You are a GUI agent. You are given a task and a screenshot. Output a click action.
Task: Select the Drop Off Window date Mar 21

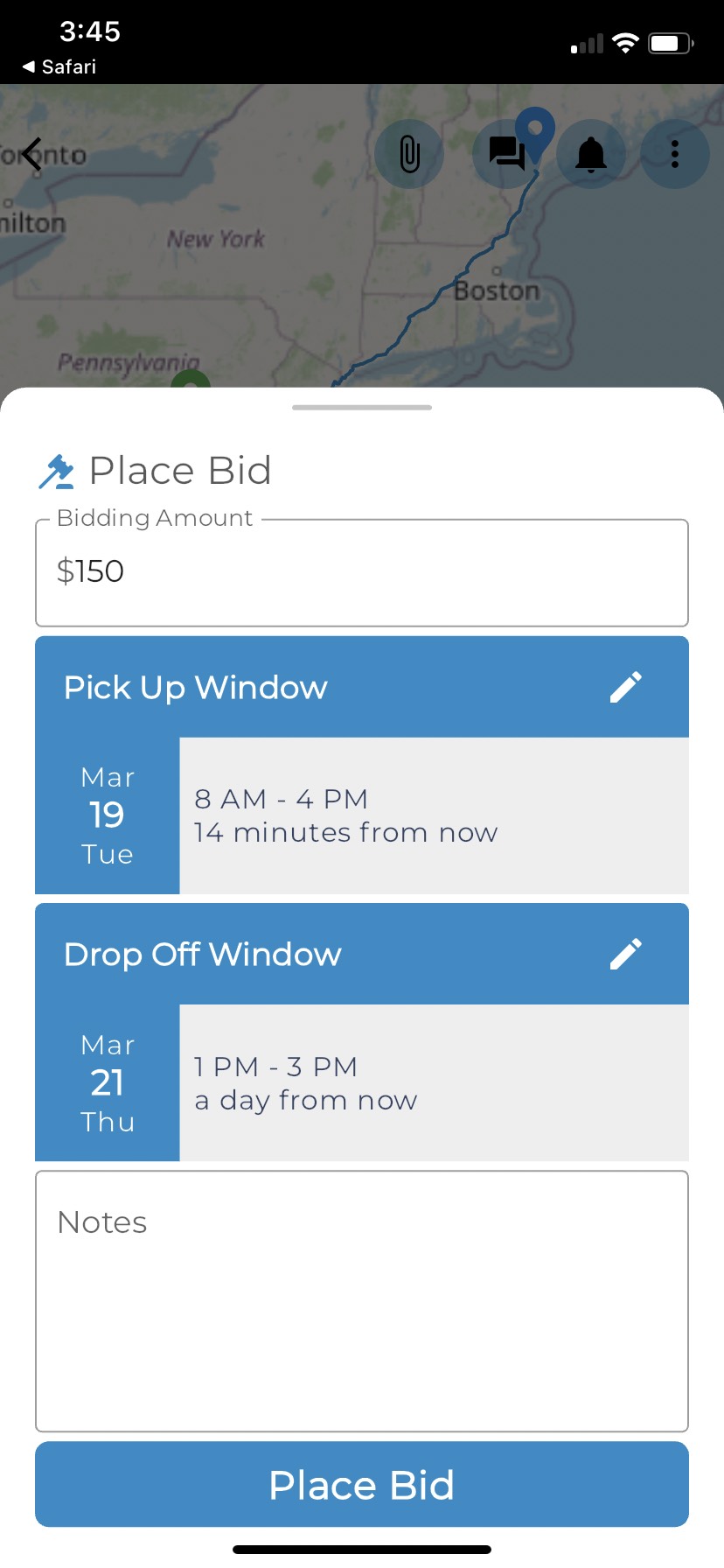tap(107, 1082)
